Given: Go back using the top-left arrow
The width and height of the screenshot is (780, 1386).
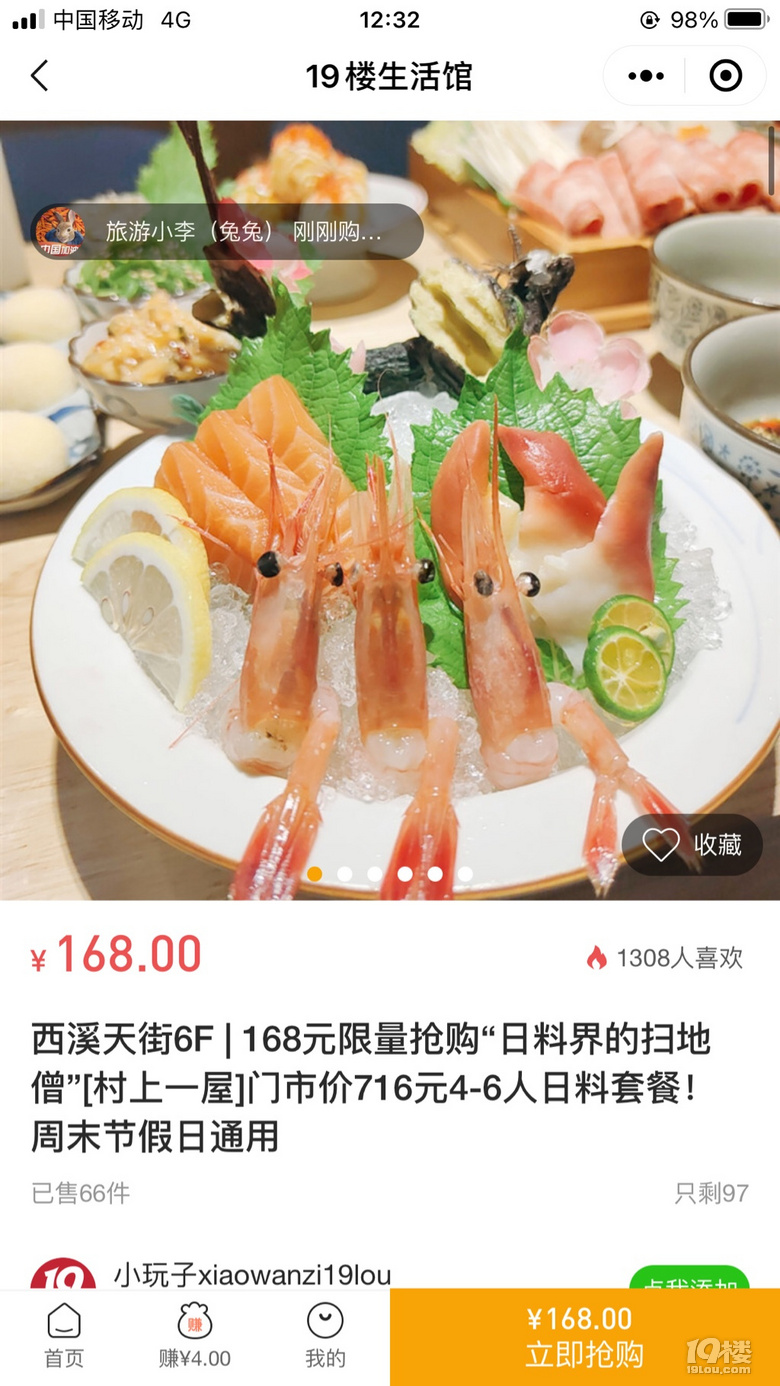Looking at the screenshot, I should click(39, 76).
